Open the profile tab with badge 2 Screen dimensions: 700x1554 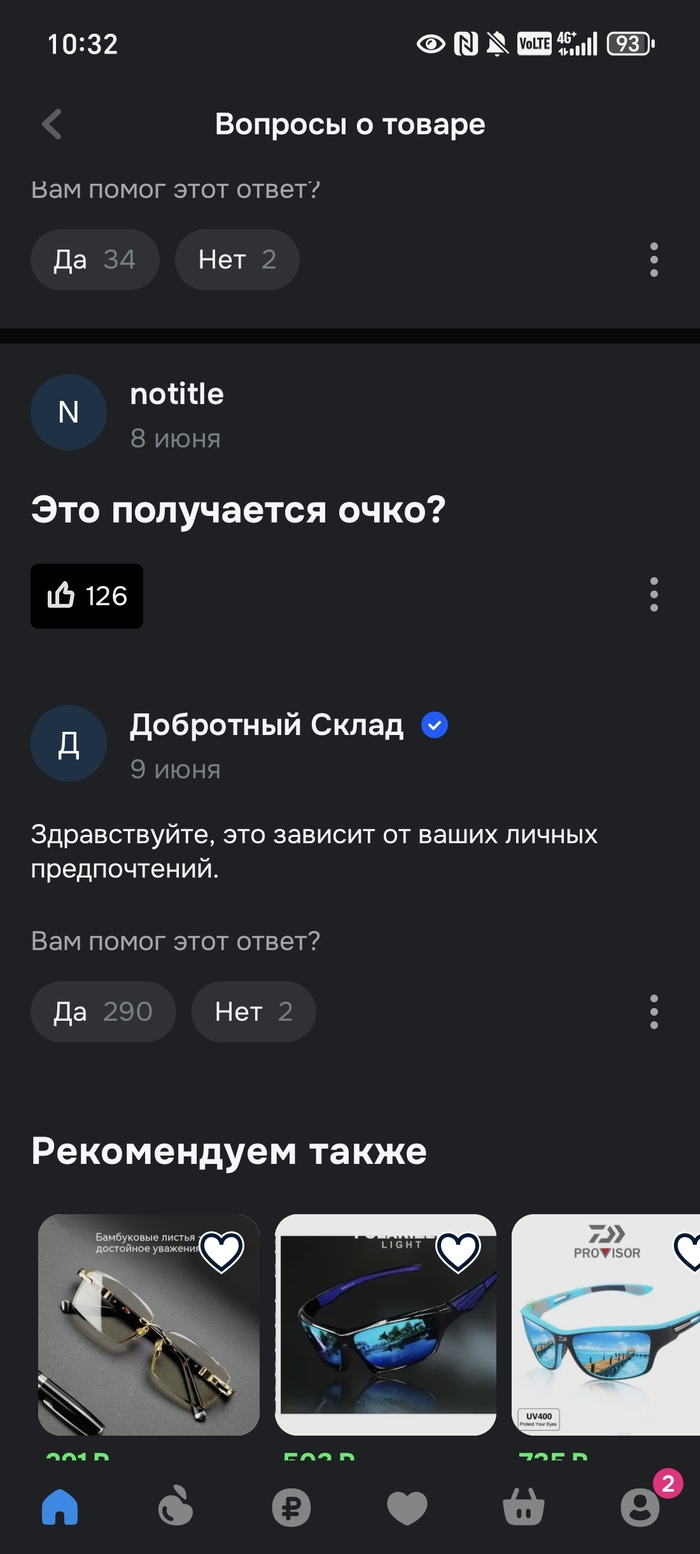click(x=640, y=1507)
